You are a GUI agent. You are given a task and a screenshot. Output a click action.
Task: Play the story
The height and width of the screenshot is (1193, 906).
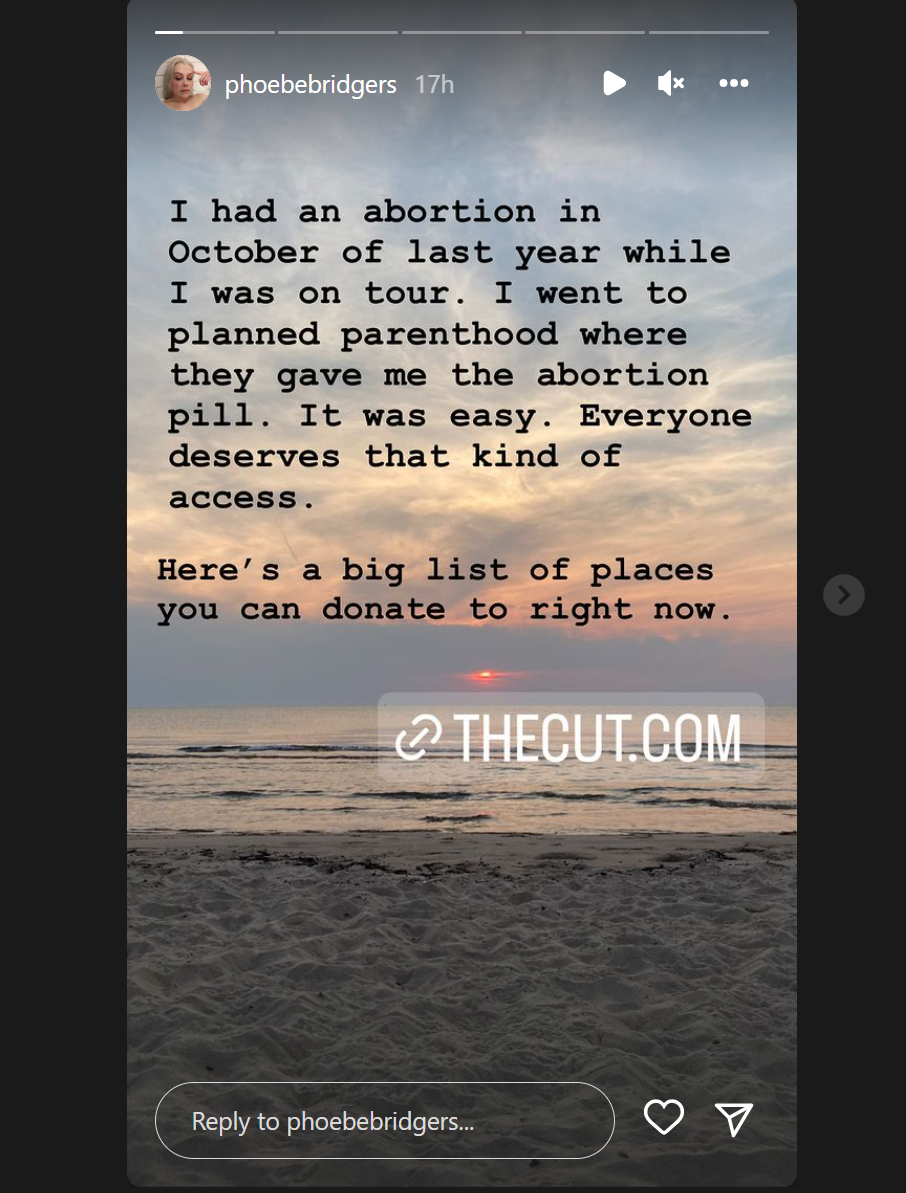click(614, 83)
